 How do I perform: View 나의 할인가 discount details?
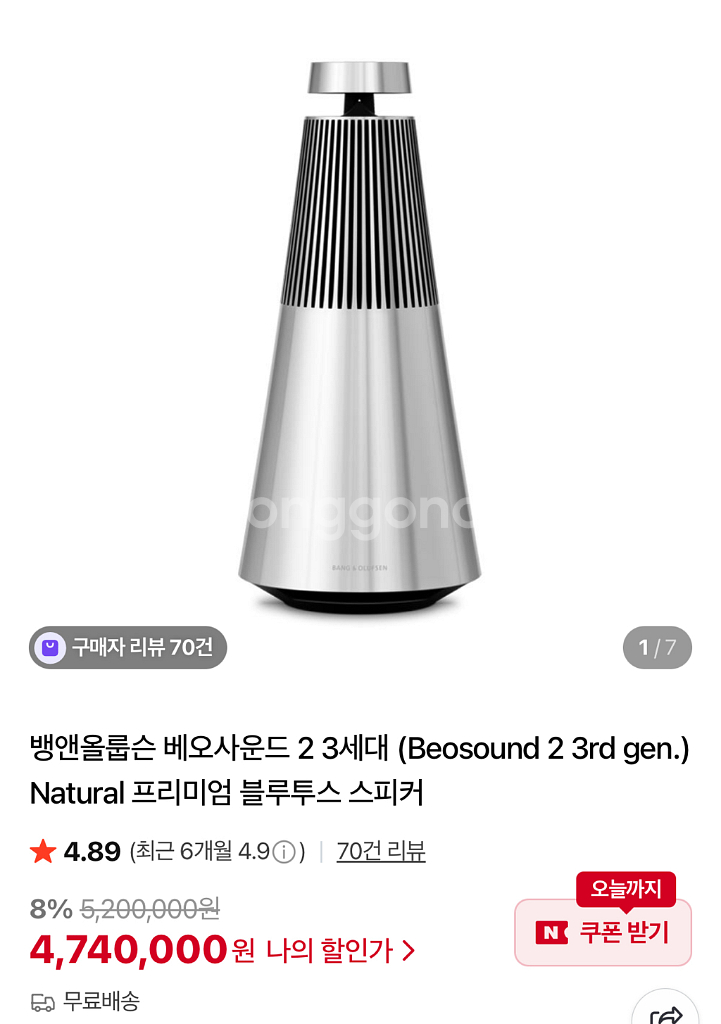(x=340, y=950)
